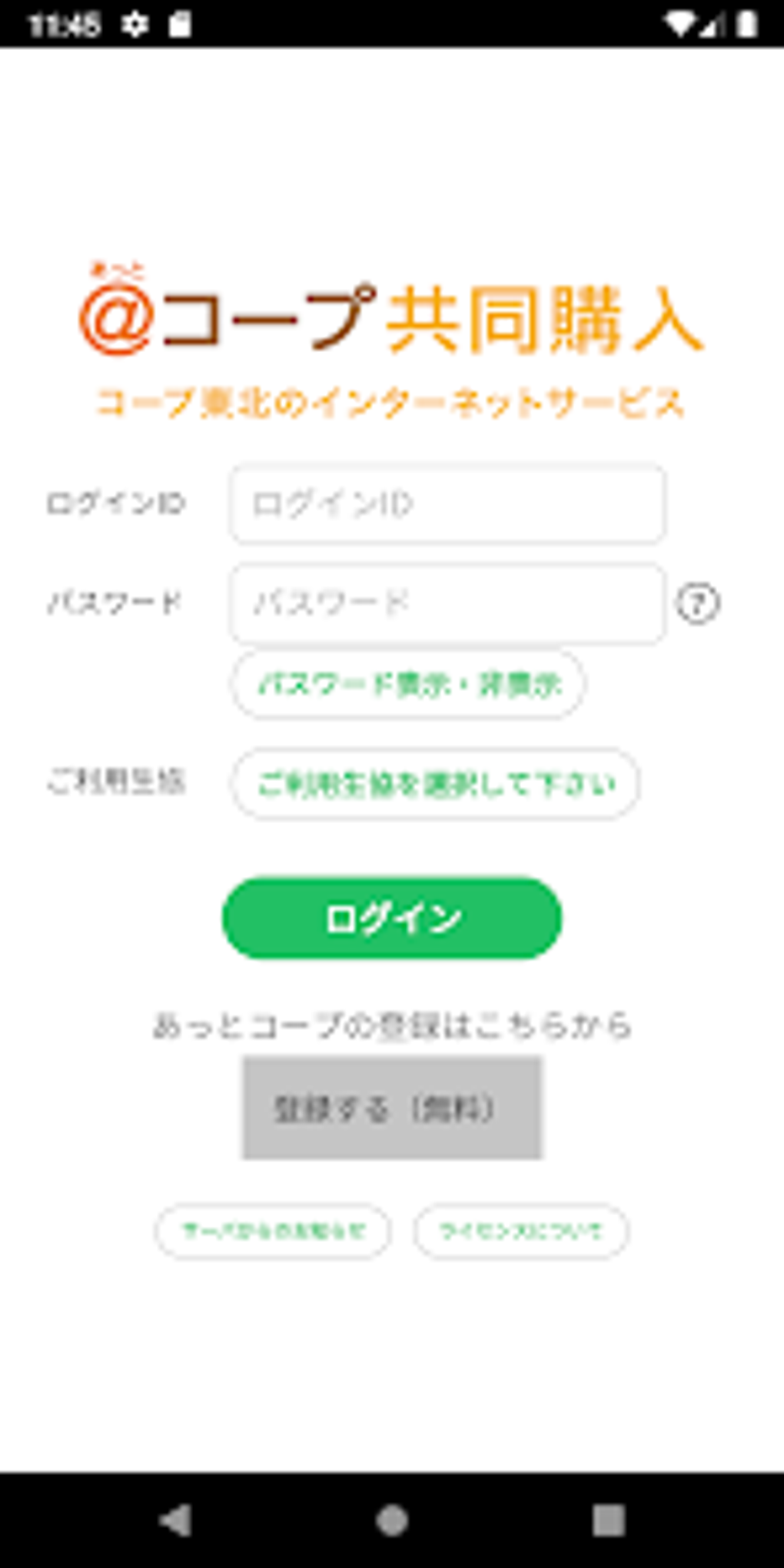Open サーバからのお知らせ

pos(273,1231)
